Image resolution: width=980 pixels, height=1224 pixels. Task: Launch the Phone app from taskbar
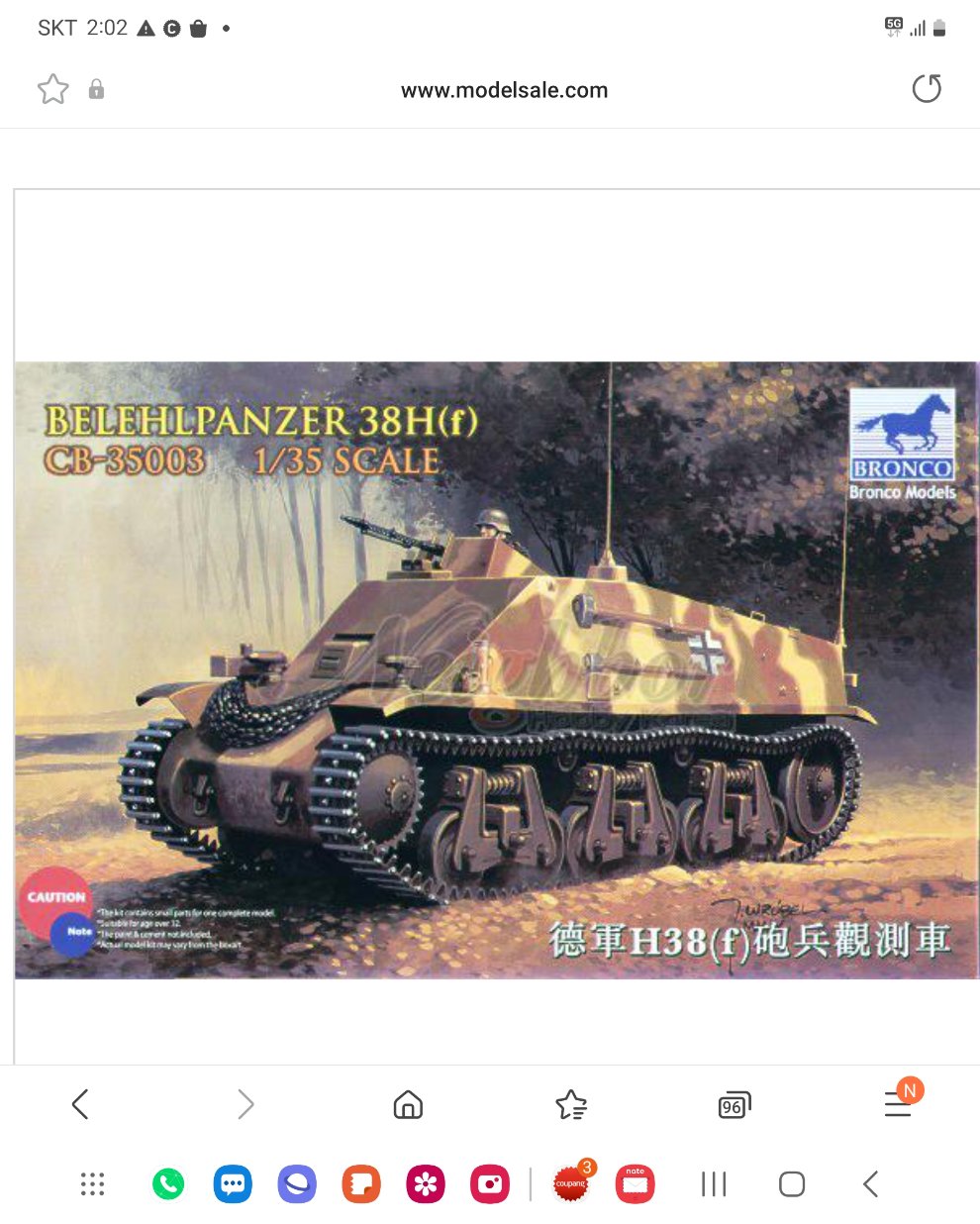point(168,1184)
